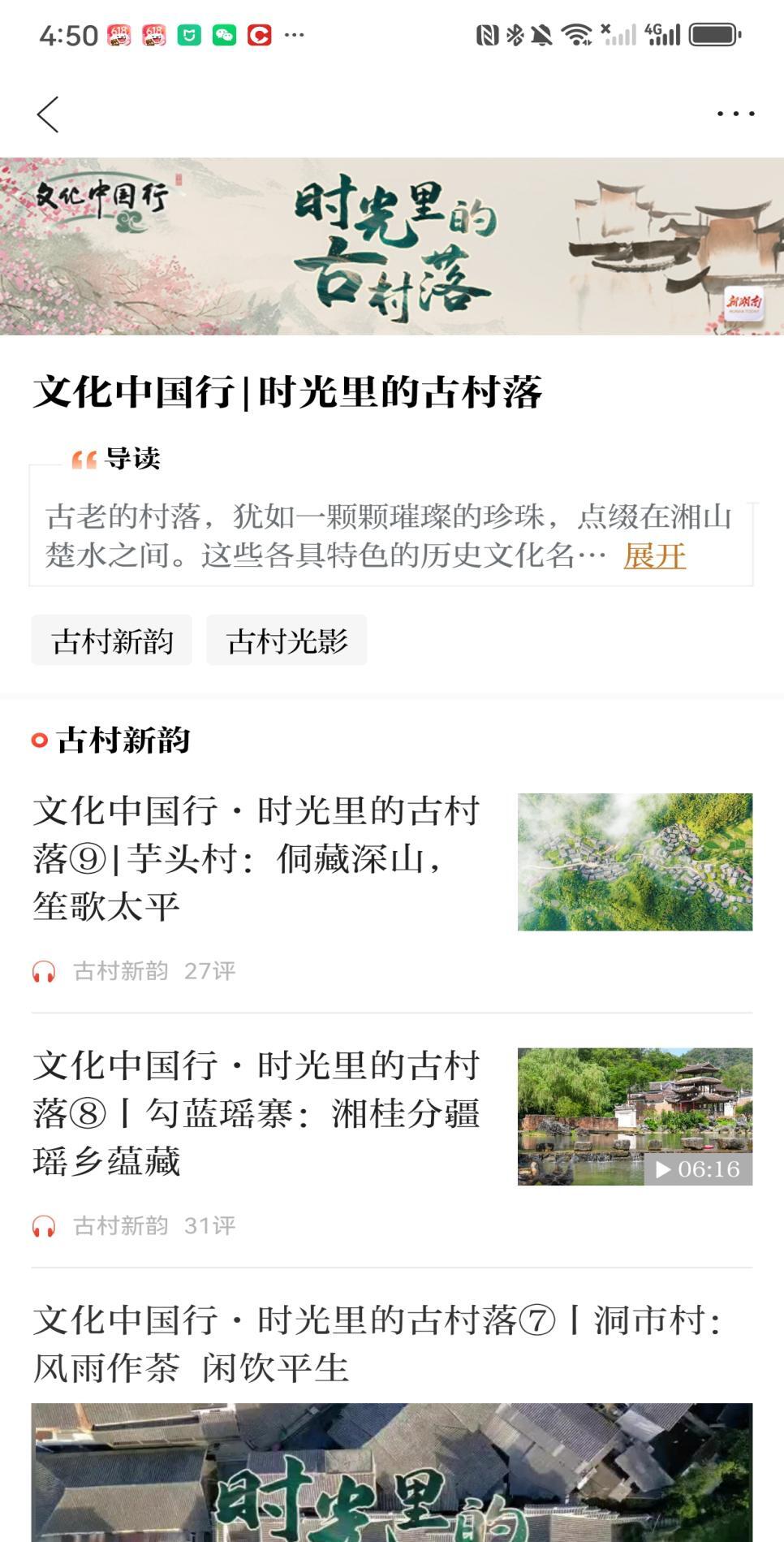The height and width of the screenshot is (1542, 784).
Task: Open article ⑨ about 芋头村
Action: click(x=256, y=858)
